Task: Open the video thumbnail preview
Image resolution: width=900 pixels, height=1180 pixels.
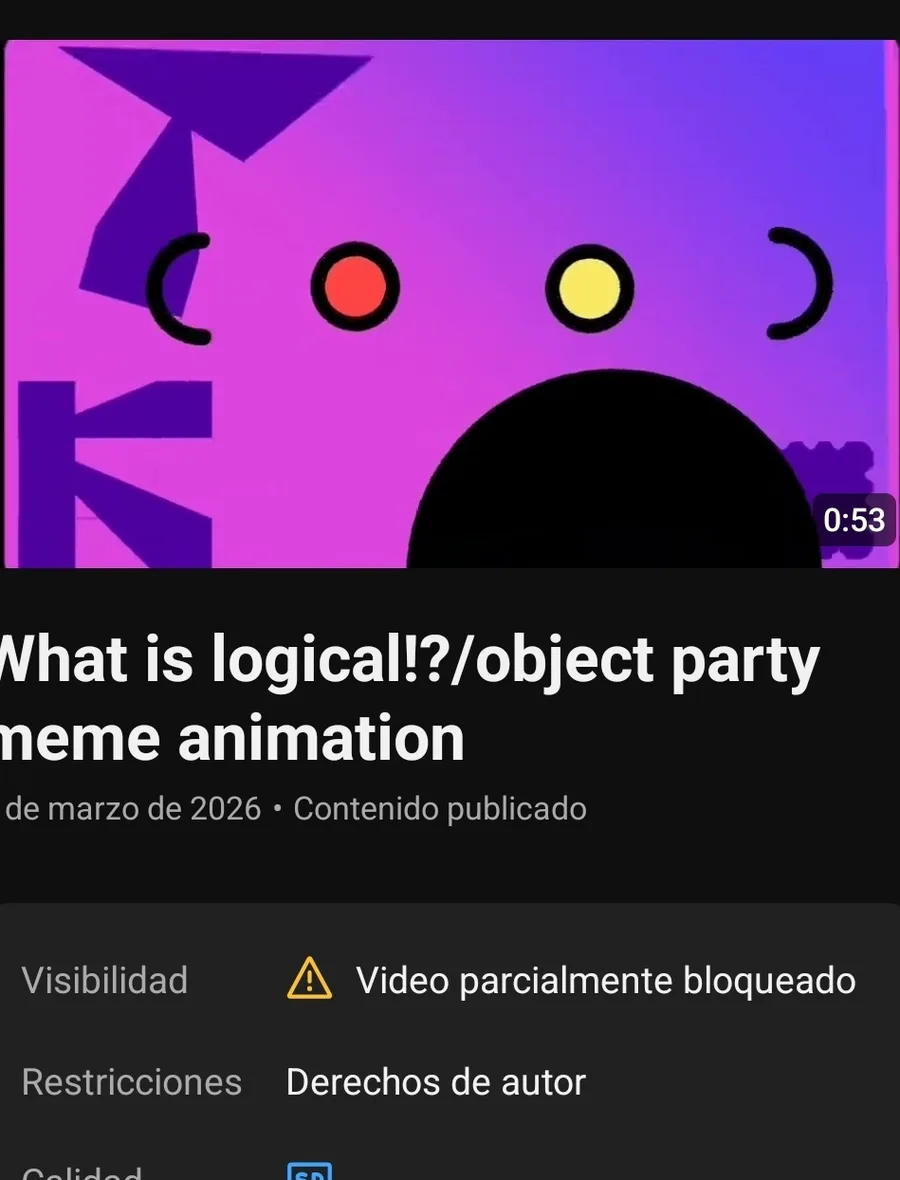Action: click(450, 303)
